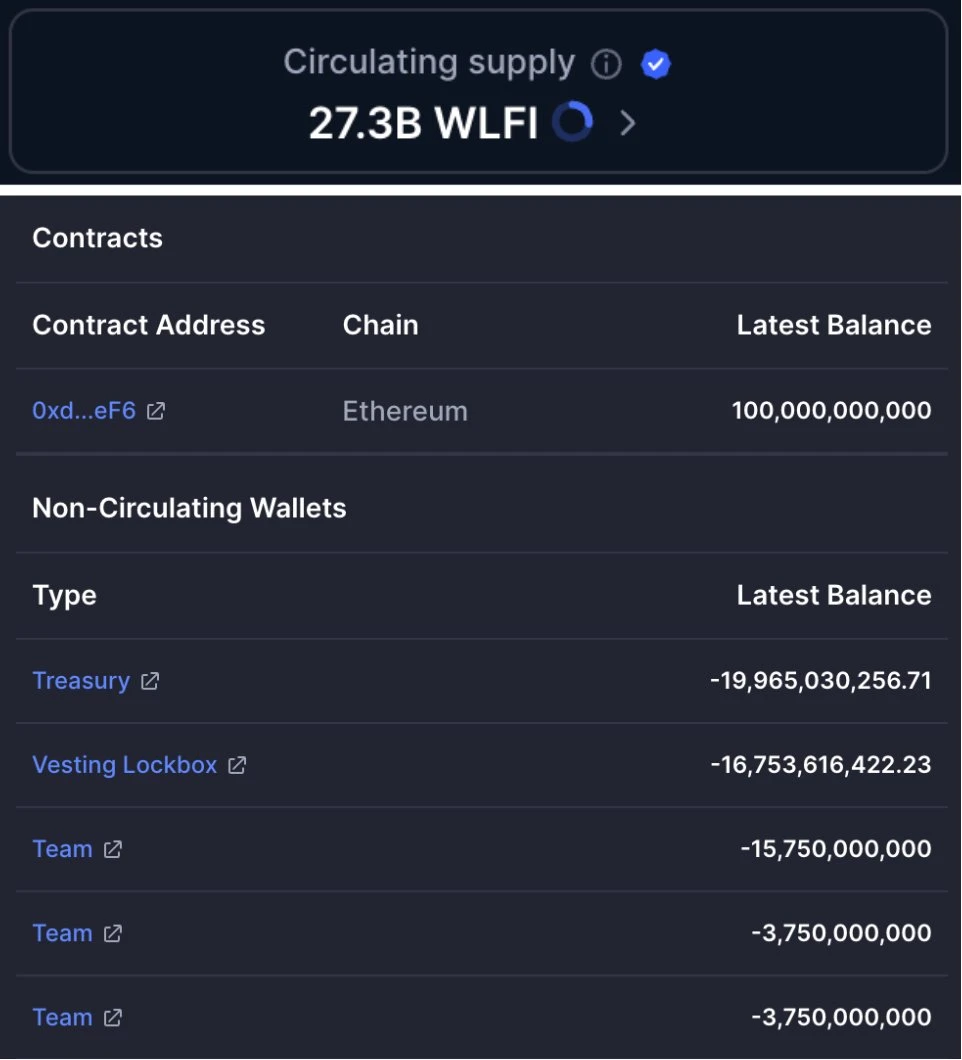Viewport: 962px width, 1060px height.
Task: Click the second Team row's external link icon
Action: click(112, 933)
